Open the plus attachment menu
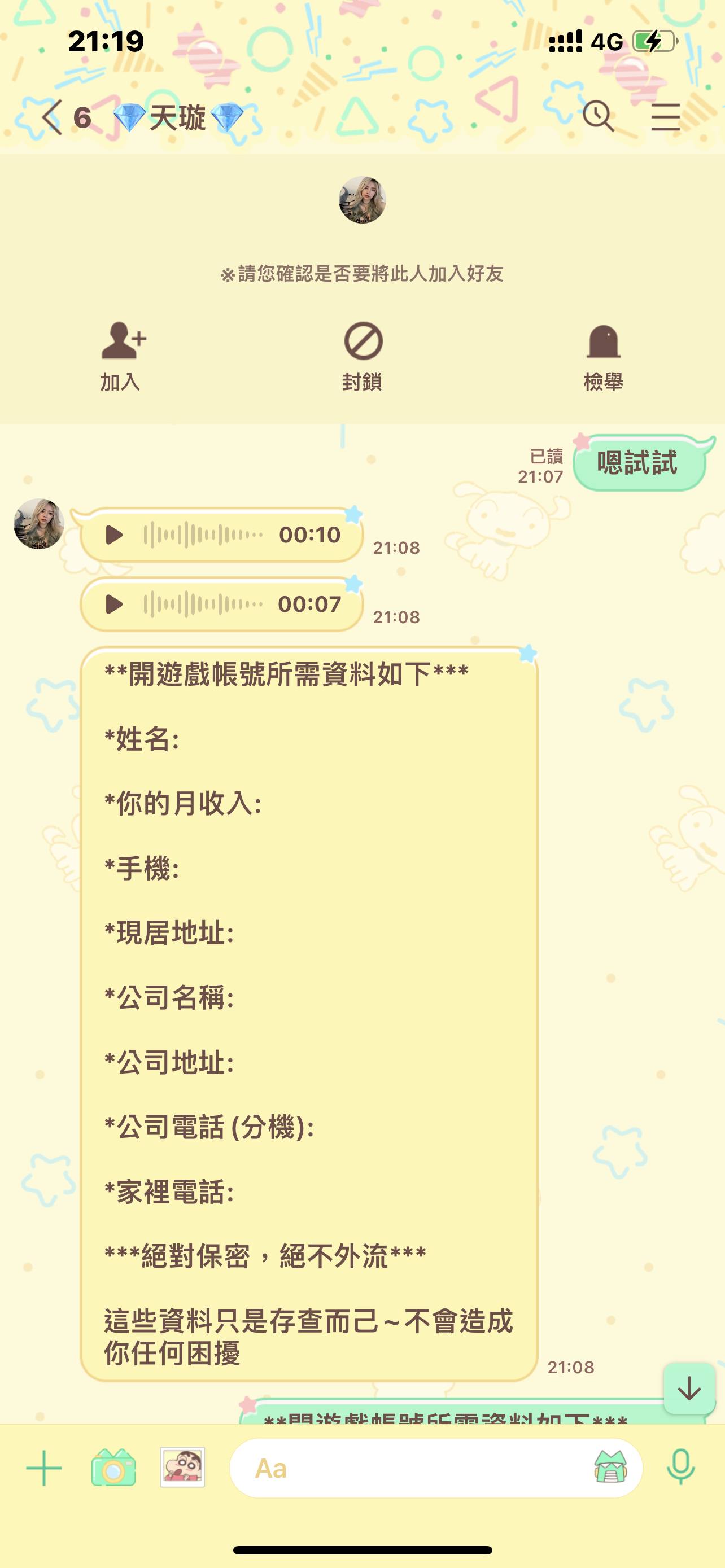 pyautogui.click(x=44, y=1468)
